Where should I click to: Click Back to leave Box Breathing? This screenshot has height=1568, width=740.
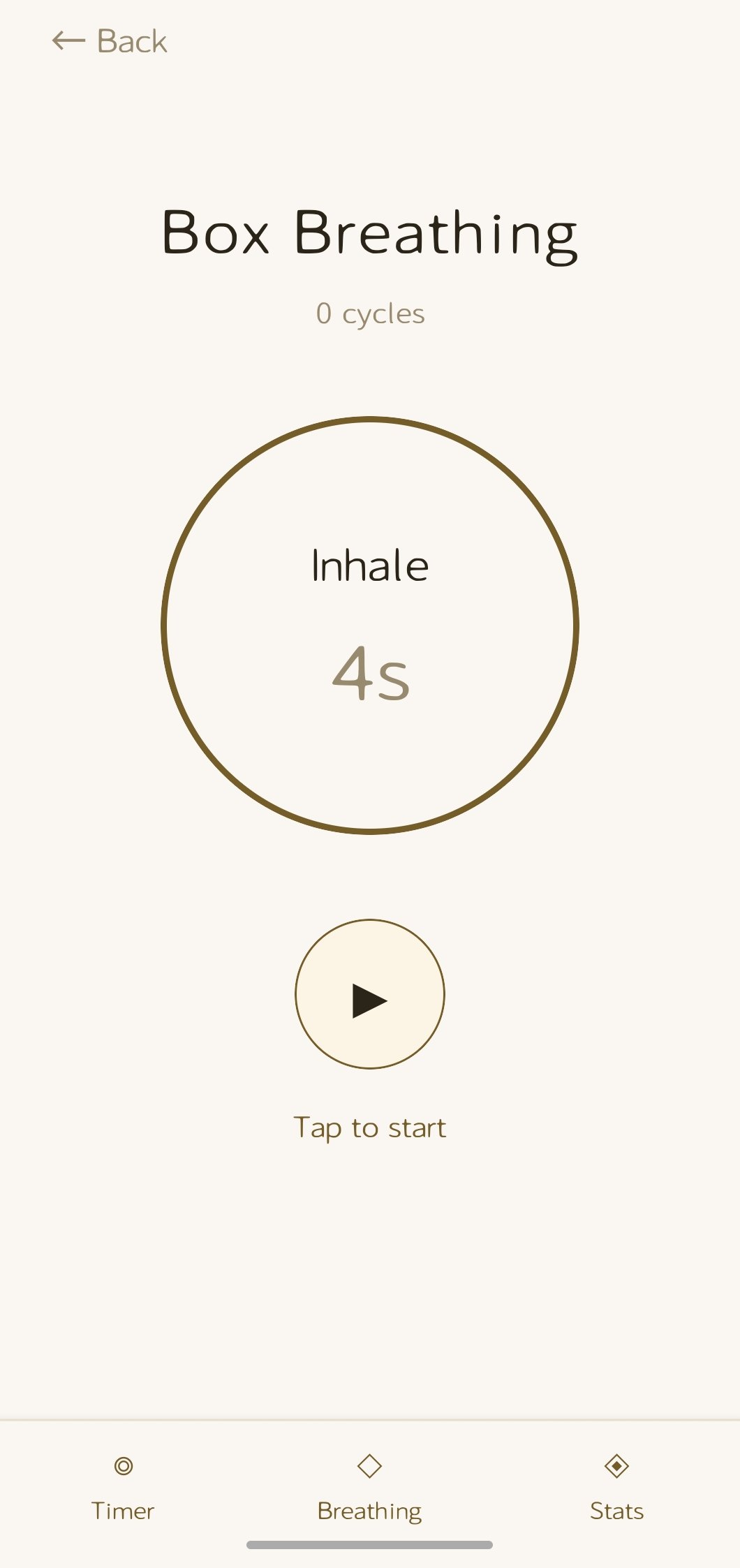click(108, 41)
